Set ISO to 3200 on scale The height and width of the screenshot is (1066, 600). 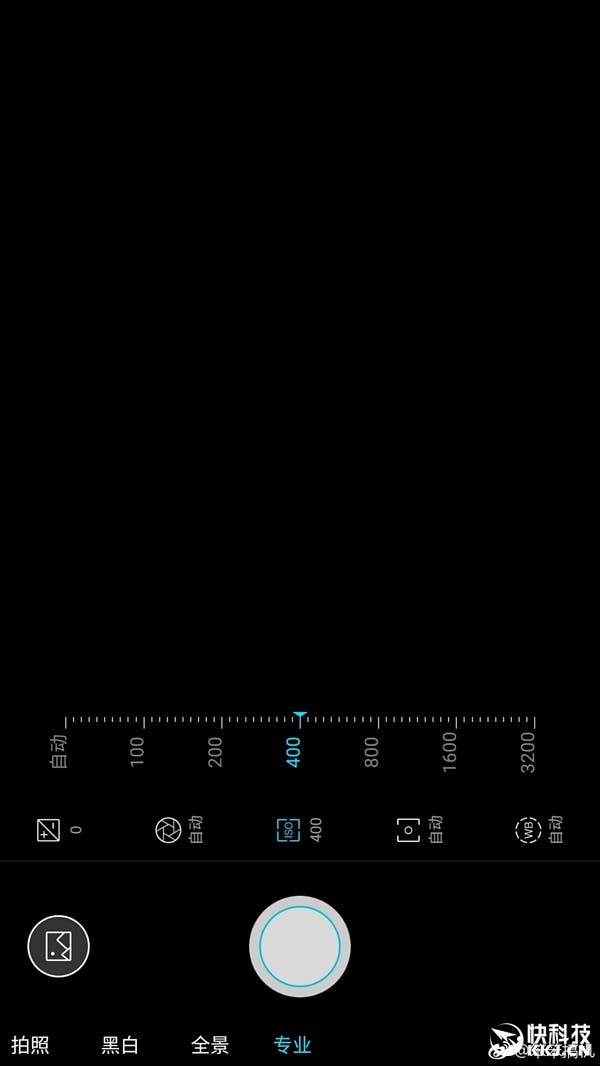tap(528, 752)
